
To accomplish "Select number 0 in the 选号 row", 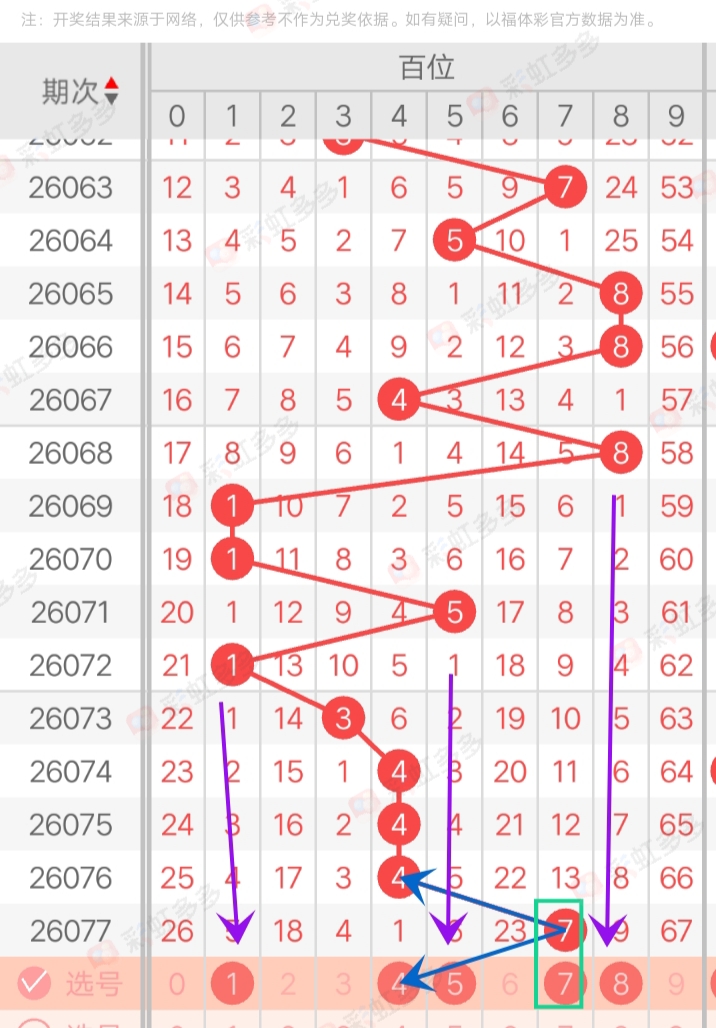I will [177, 985].
